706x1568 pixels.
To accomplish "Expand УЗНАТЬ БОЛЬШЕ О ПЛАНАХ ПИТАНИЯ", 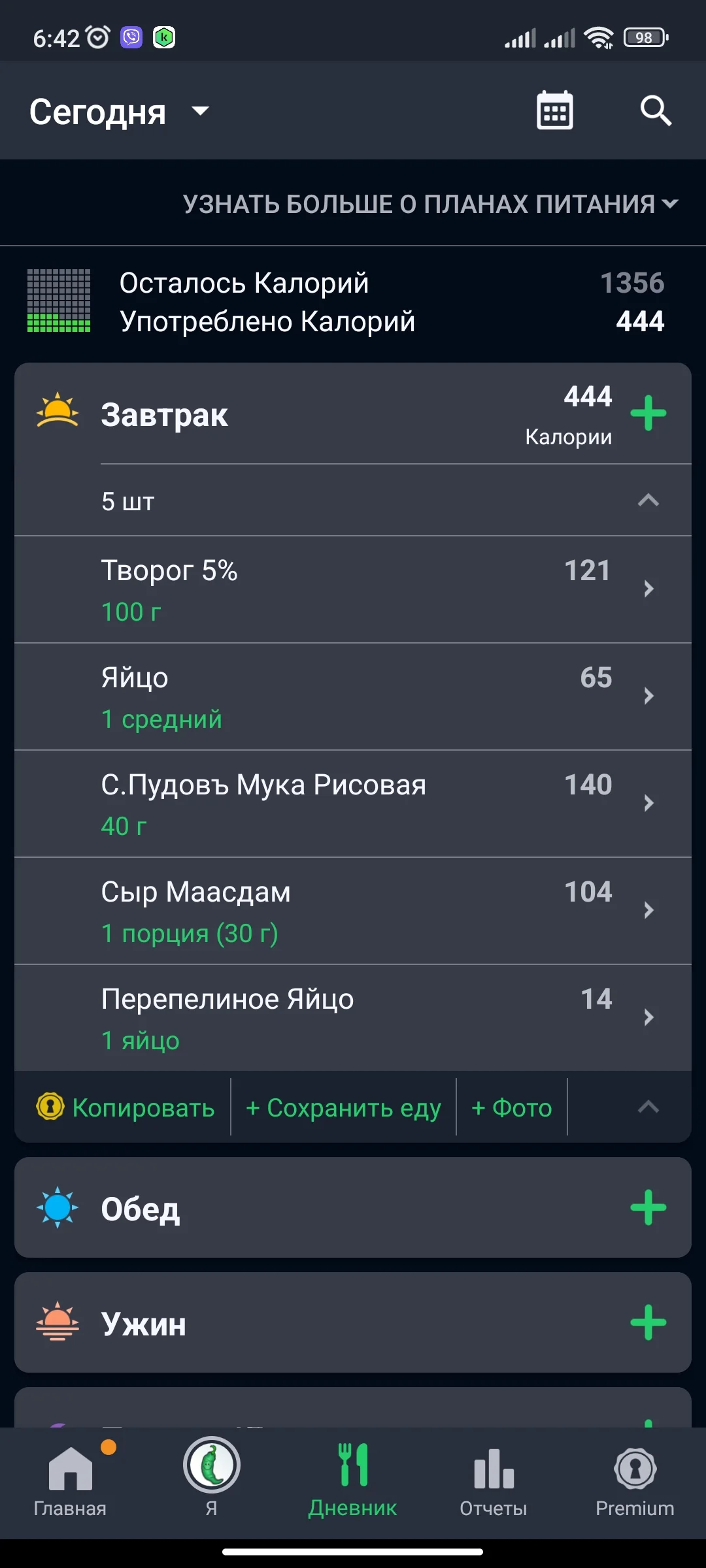I will (428, 204).
